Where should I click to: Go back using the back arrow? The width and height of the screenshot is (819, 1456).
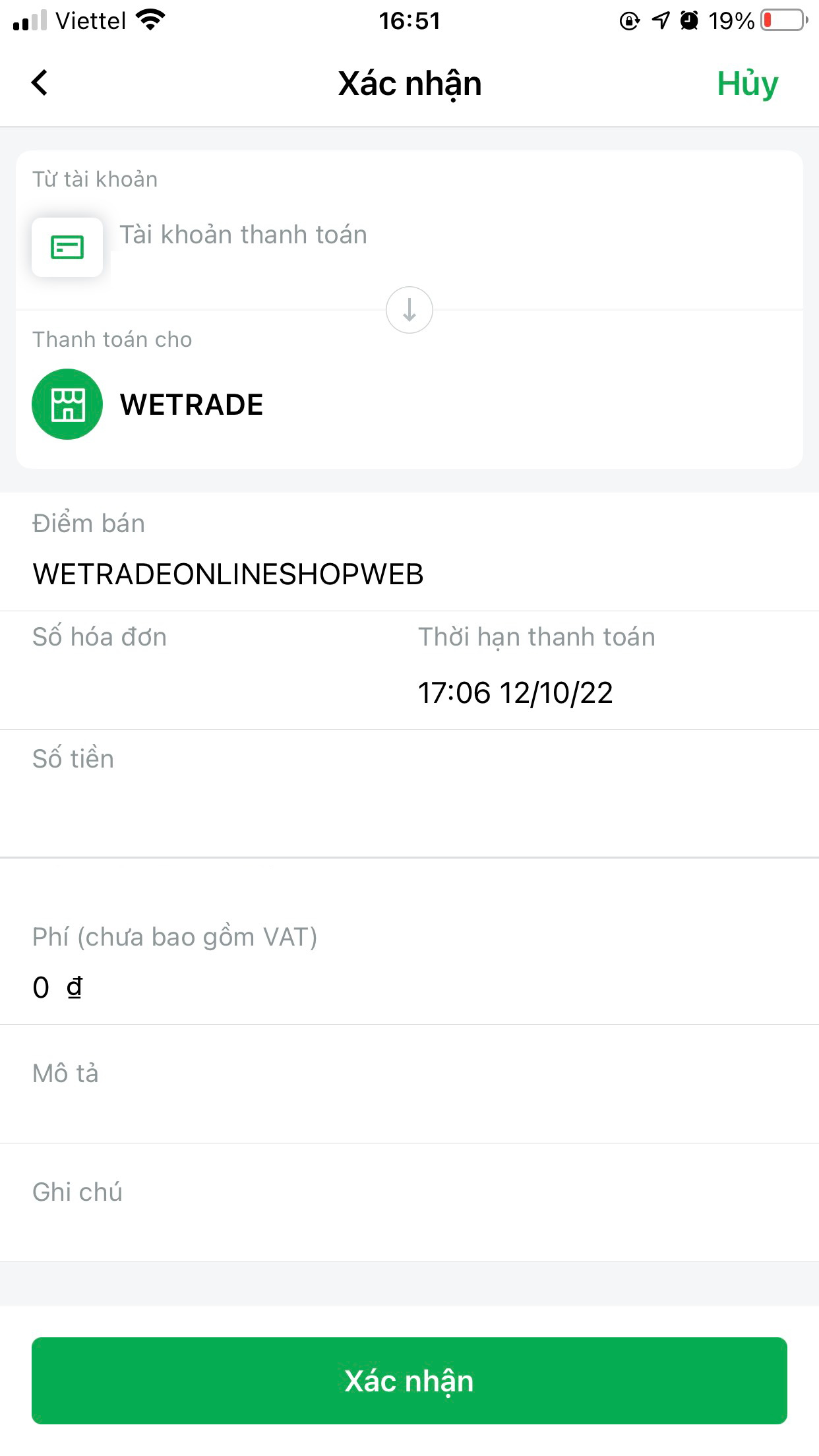coord(40,83)
